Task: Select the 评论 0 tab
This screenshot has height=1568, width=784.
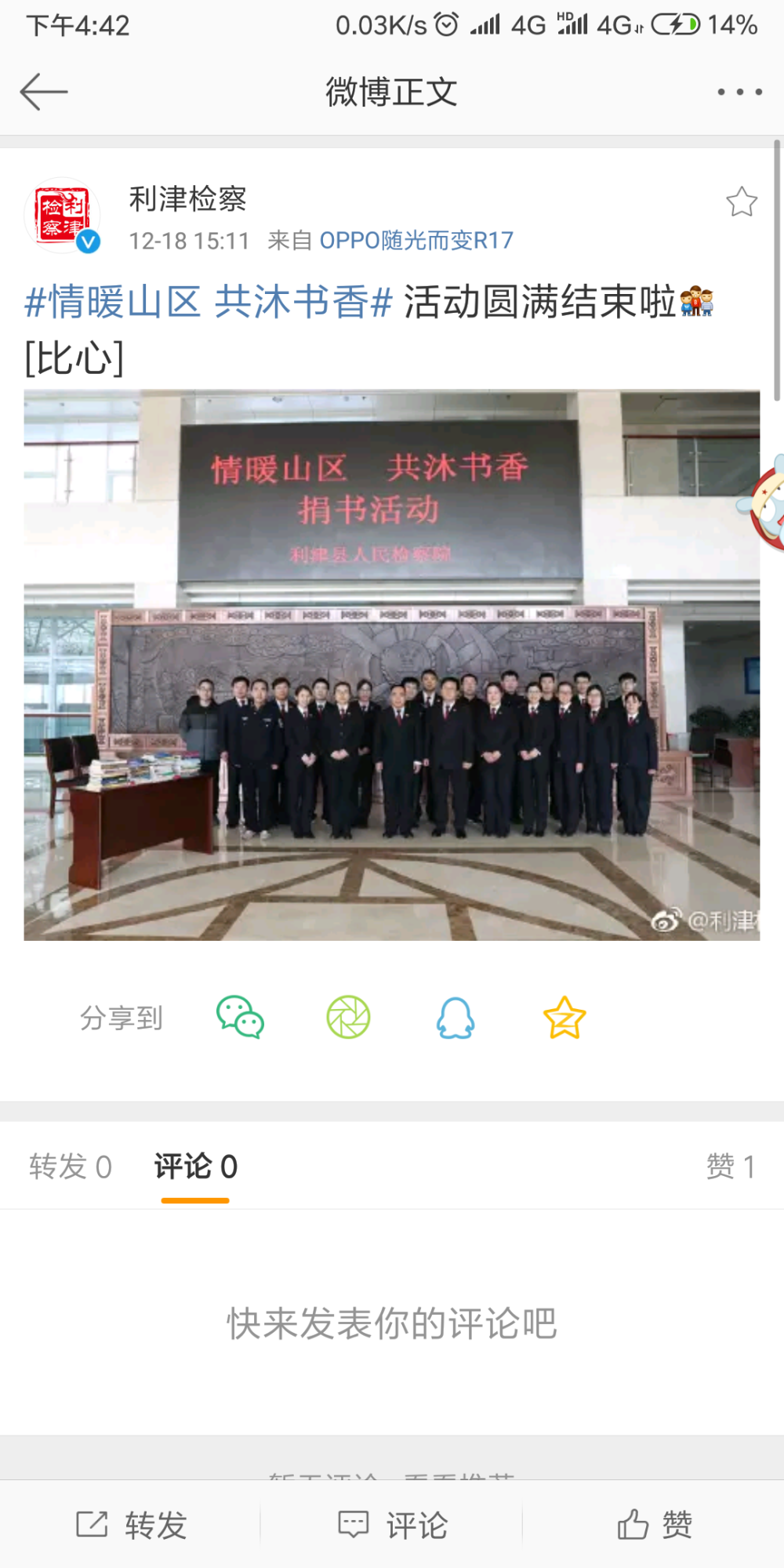Action: (196, 1167)
